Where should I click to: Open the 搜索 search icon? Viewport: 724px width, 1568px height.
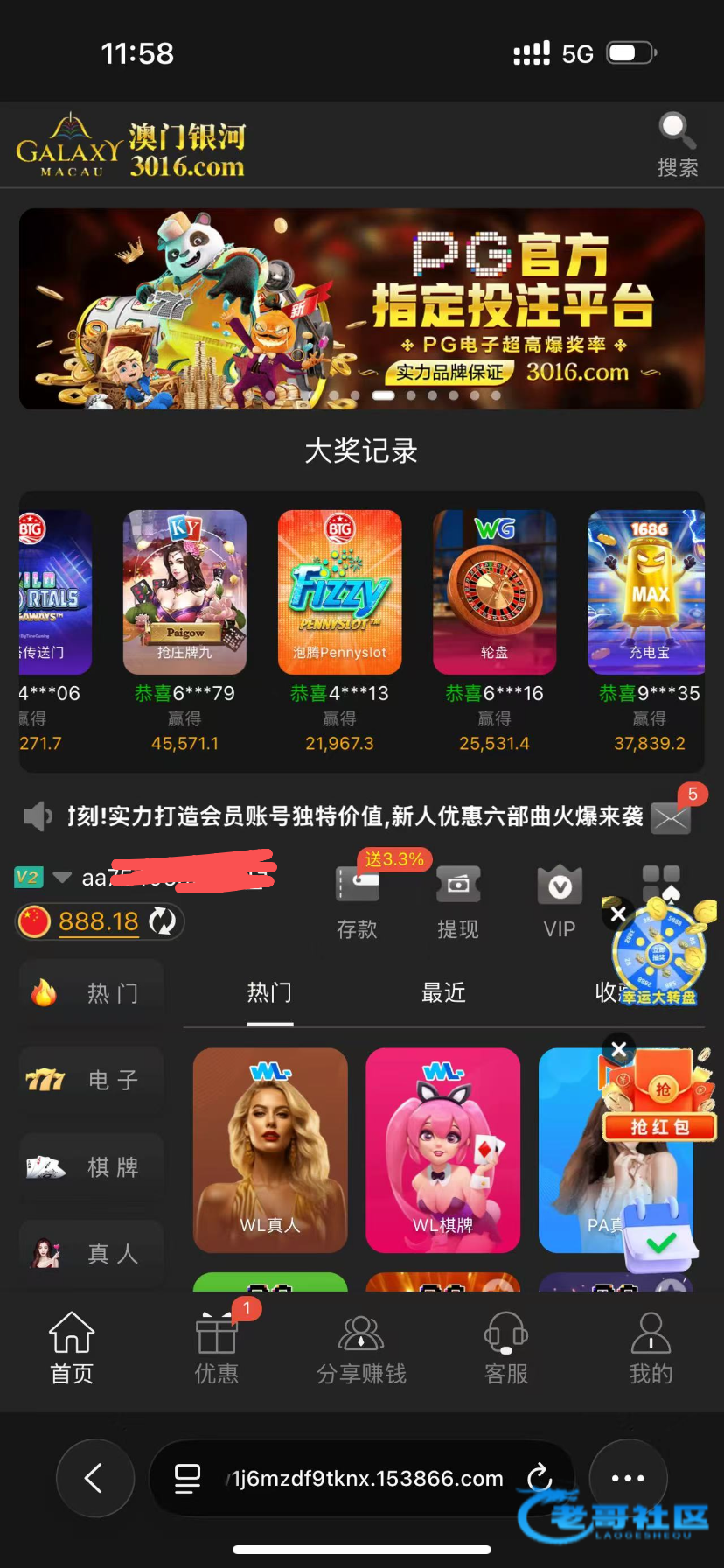coord(677,143)
